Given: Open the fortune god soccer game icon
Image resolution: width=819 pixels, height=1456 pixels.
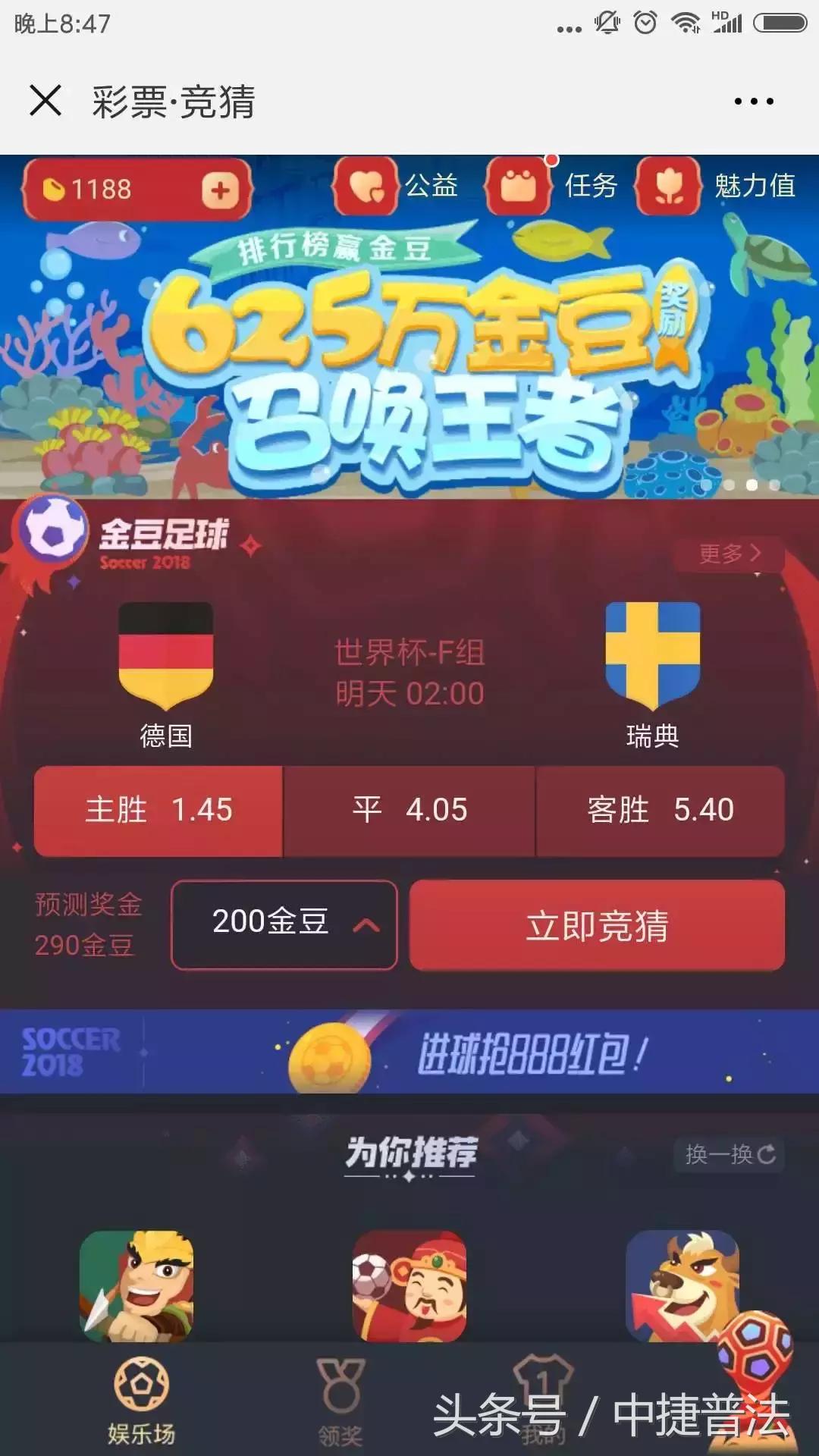Looking at the screenshot, I should [409, 1285].
